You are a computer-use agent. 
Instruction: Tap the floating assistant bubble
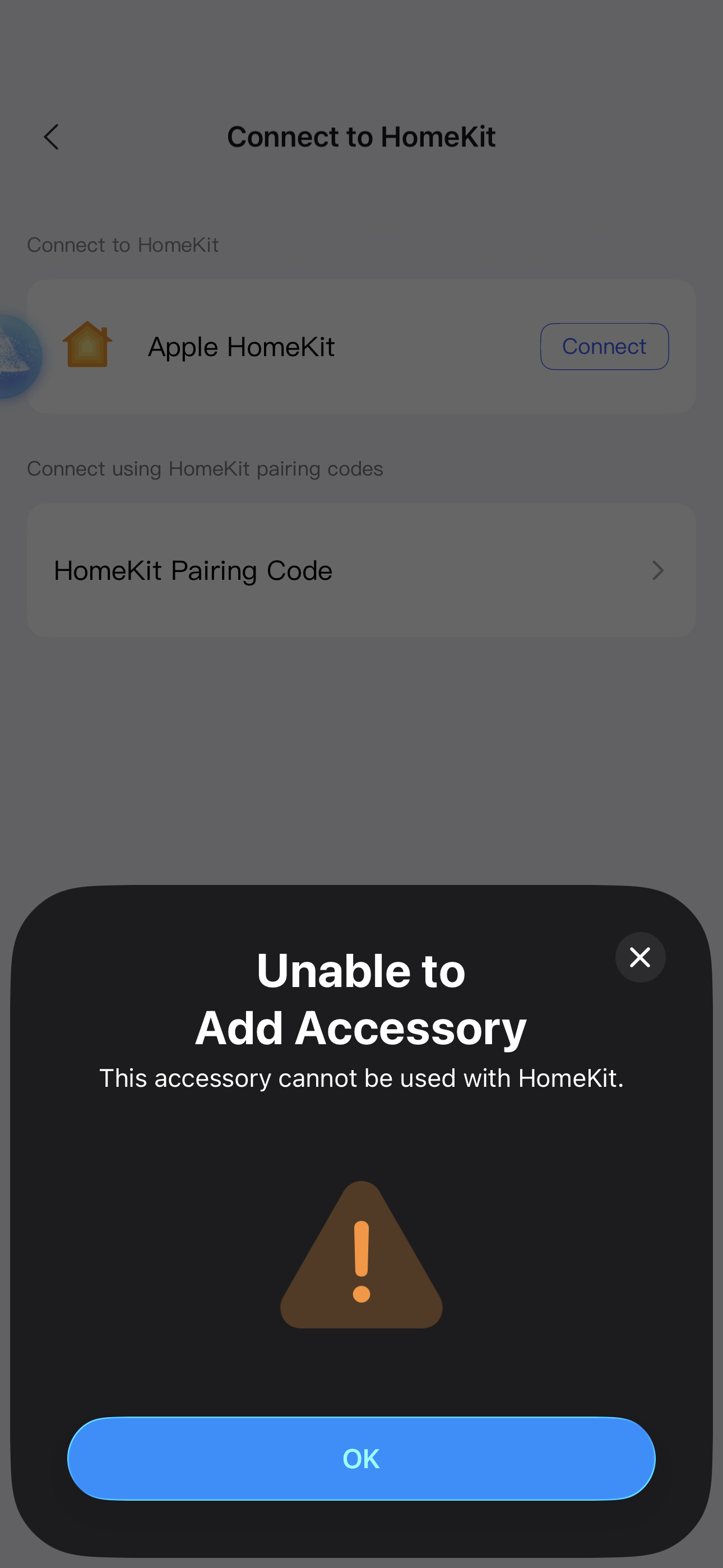tap(18, 357)
